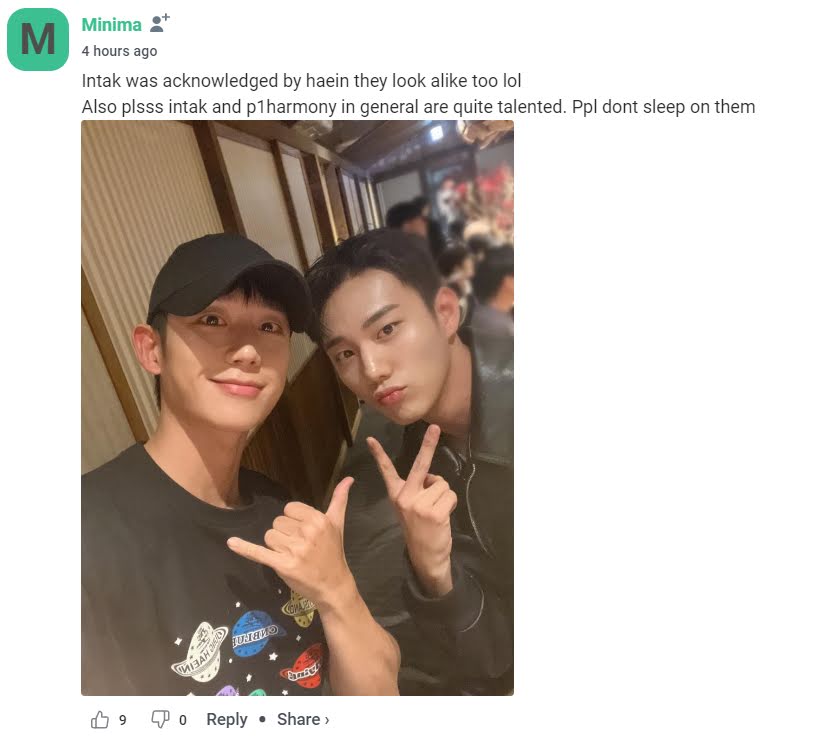The image size is (820, 736).
Task: Reply to Minima's comment
Action: click(x=226, y=719)
